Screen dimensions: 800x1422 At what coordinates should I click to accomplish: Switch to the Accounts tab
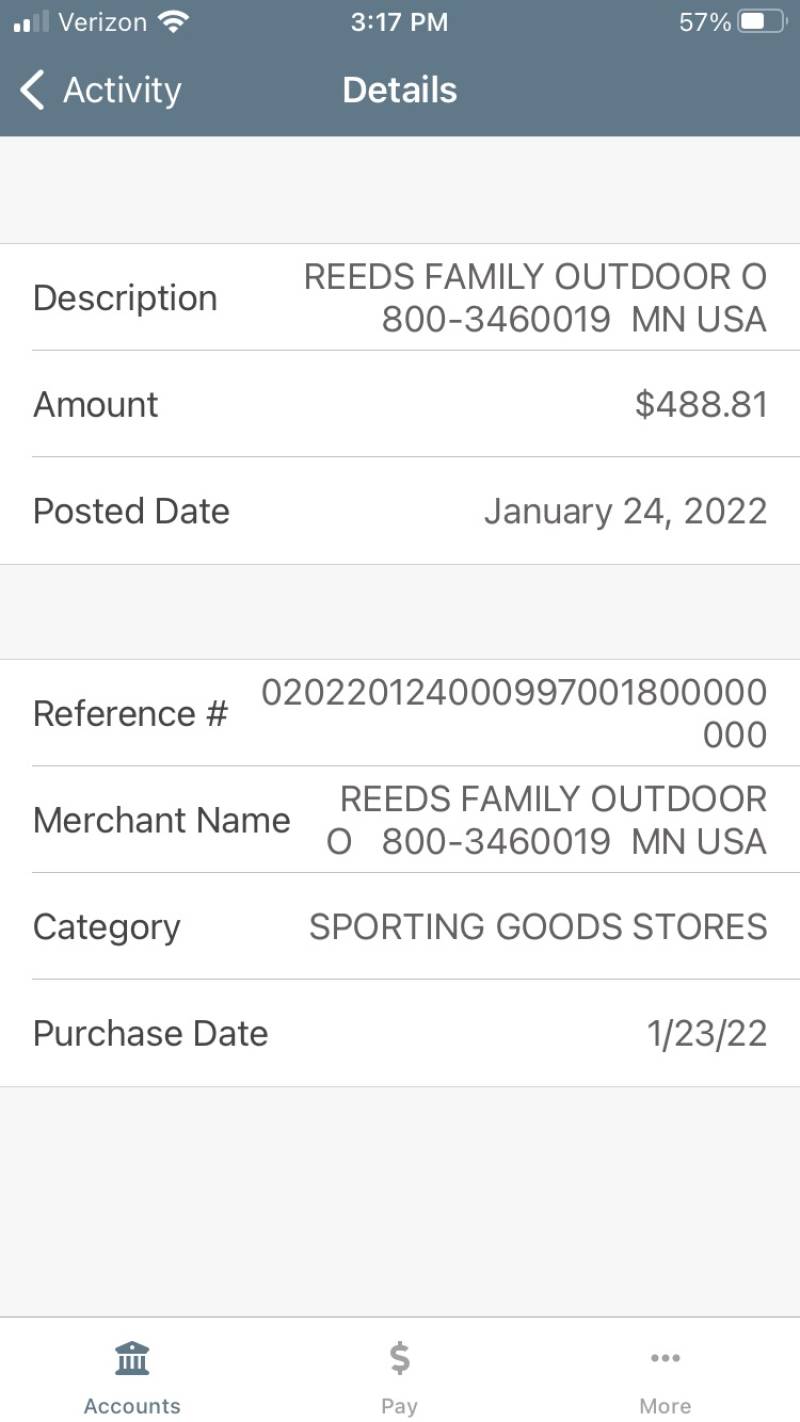(x=132, y=1378)
